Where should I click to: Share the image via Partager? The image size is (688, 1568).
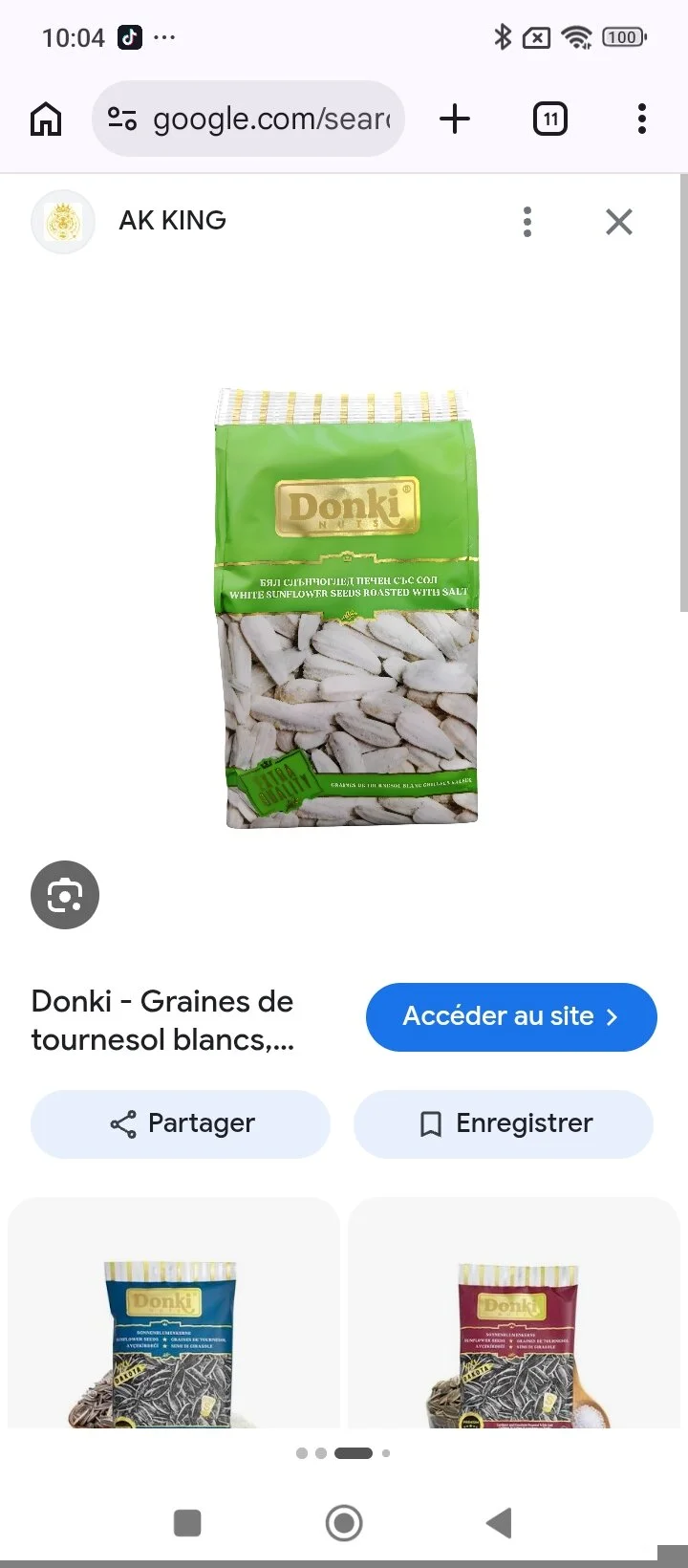click(x=181, y=1123)
